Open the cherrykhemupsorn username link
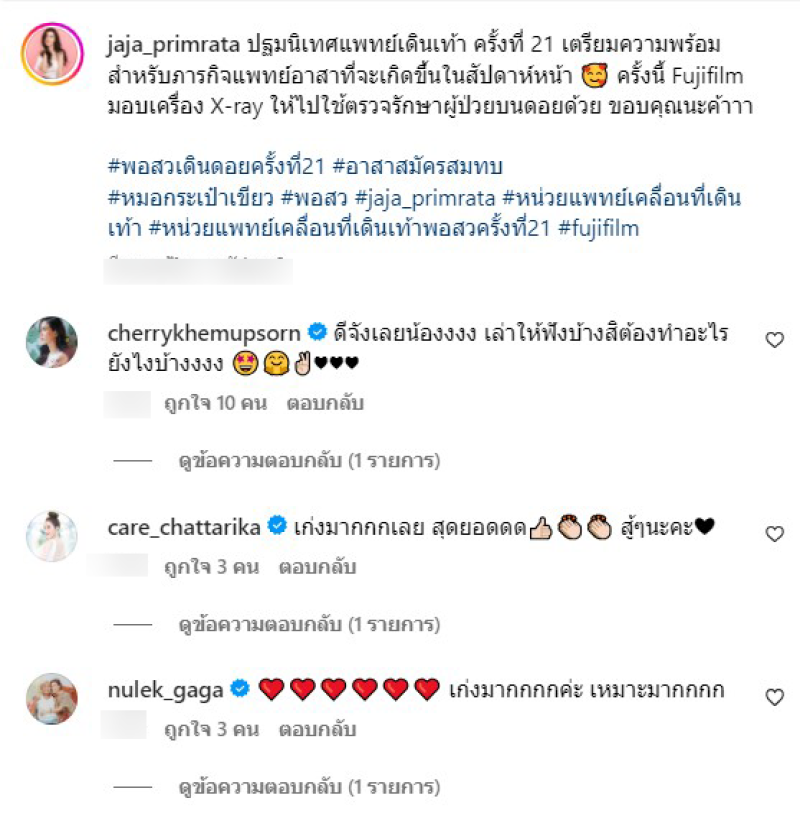The image size is (800, 821). pyautogui.click(x=204, y=331)
